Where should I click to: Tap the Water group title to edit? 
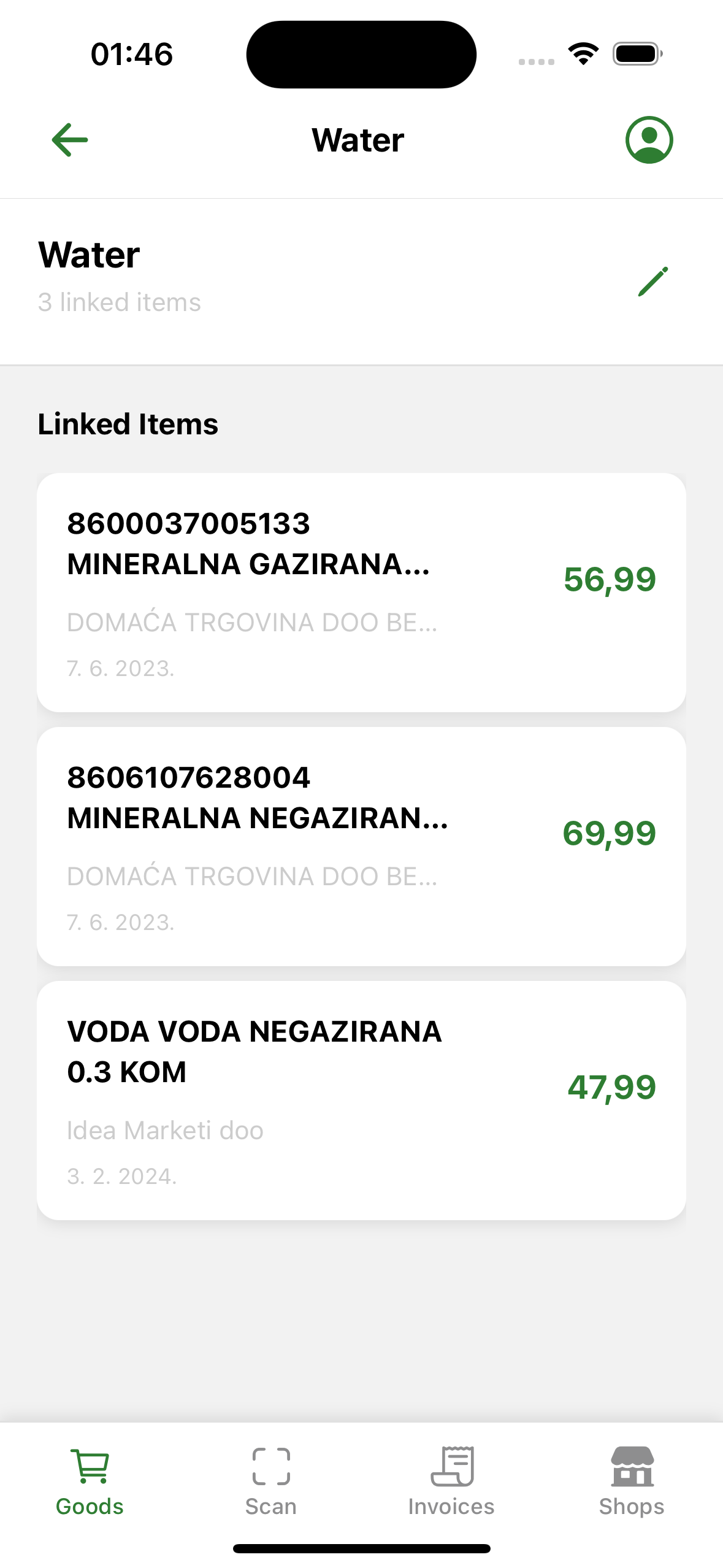tap(88, 256)
